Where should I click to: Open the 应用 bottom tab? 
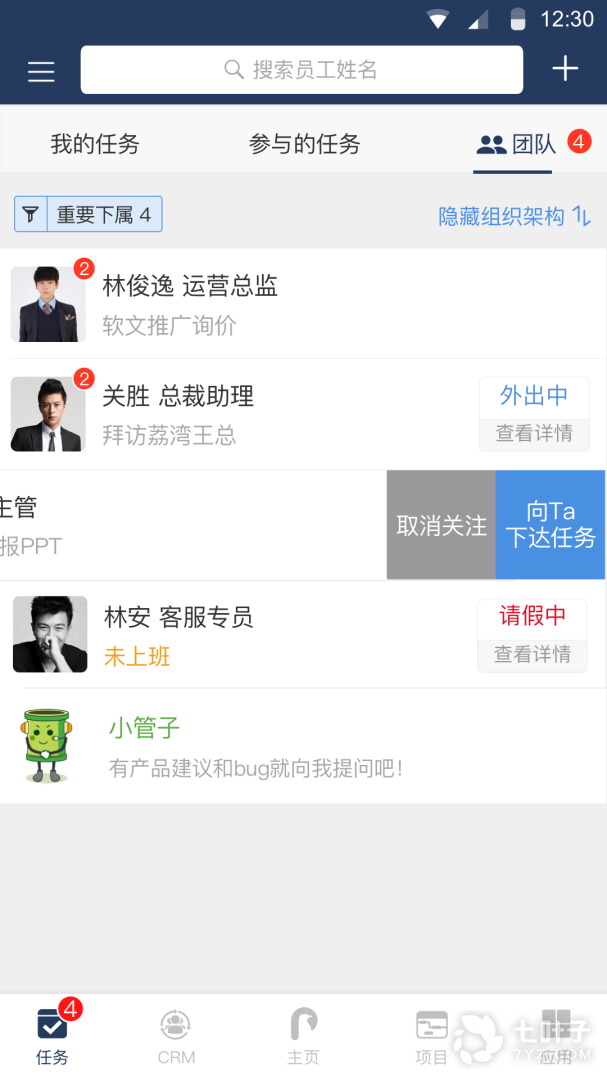point(555,1036)
